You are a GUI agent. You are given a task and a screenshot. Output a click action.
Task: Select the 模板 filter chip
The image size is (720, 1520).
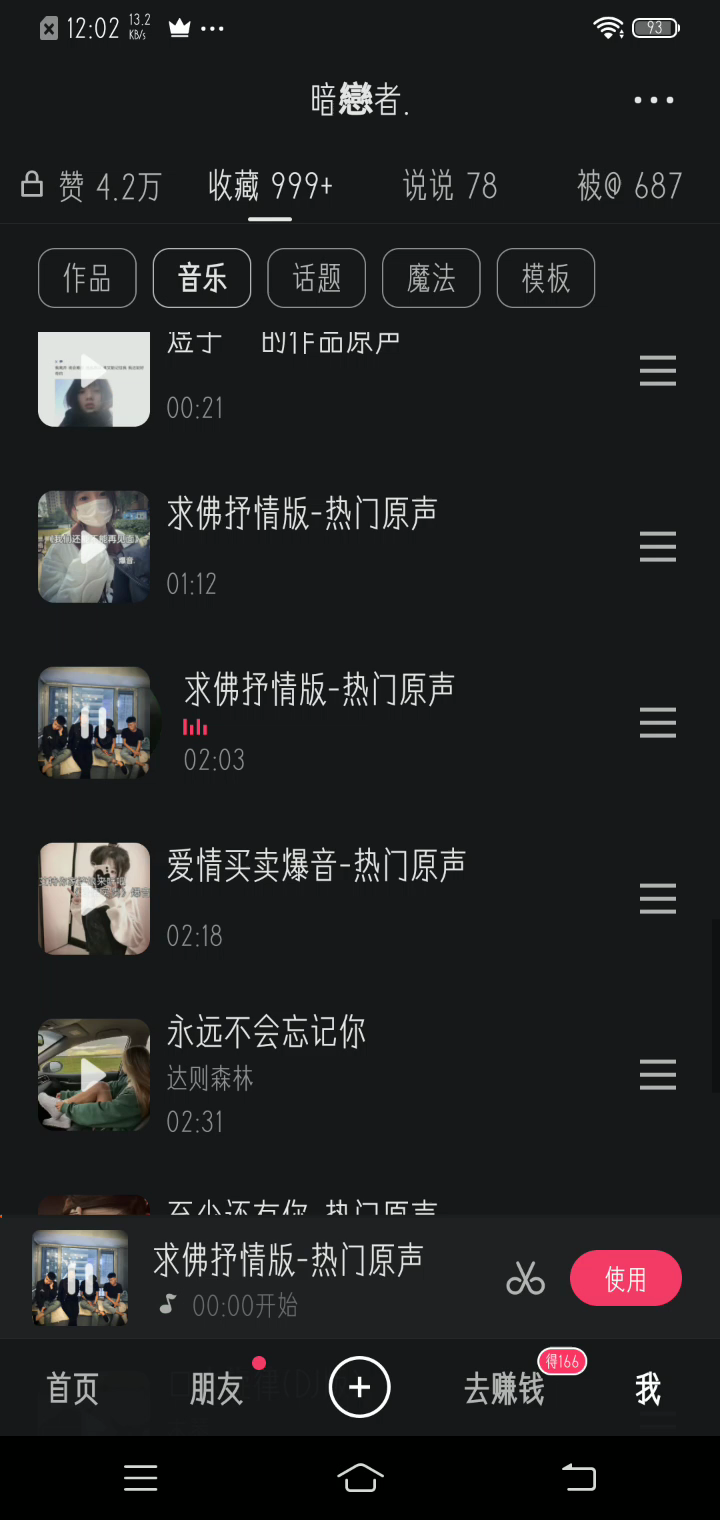coord(546,278)
